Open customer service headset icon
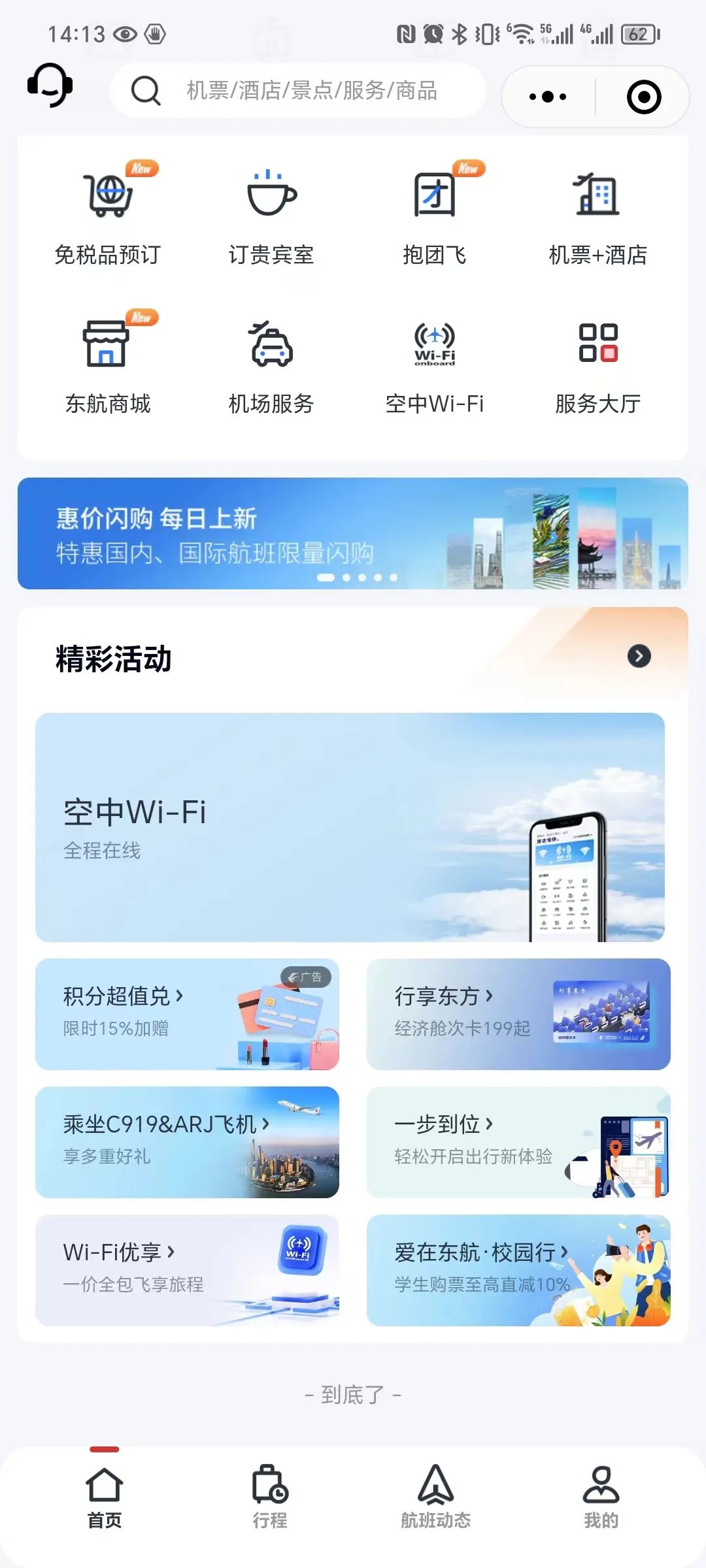The width and height of the screenshot is (706, 1568). coord(50,85)
